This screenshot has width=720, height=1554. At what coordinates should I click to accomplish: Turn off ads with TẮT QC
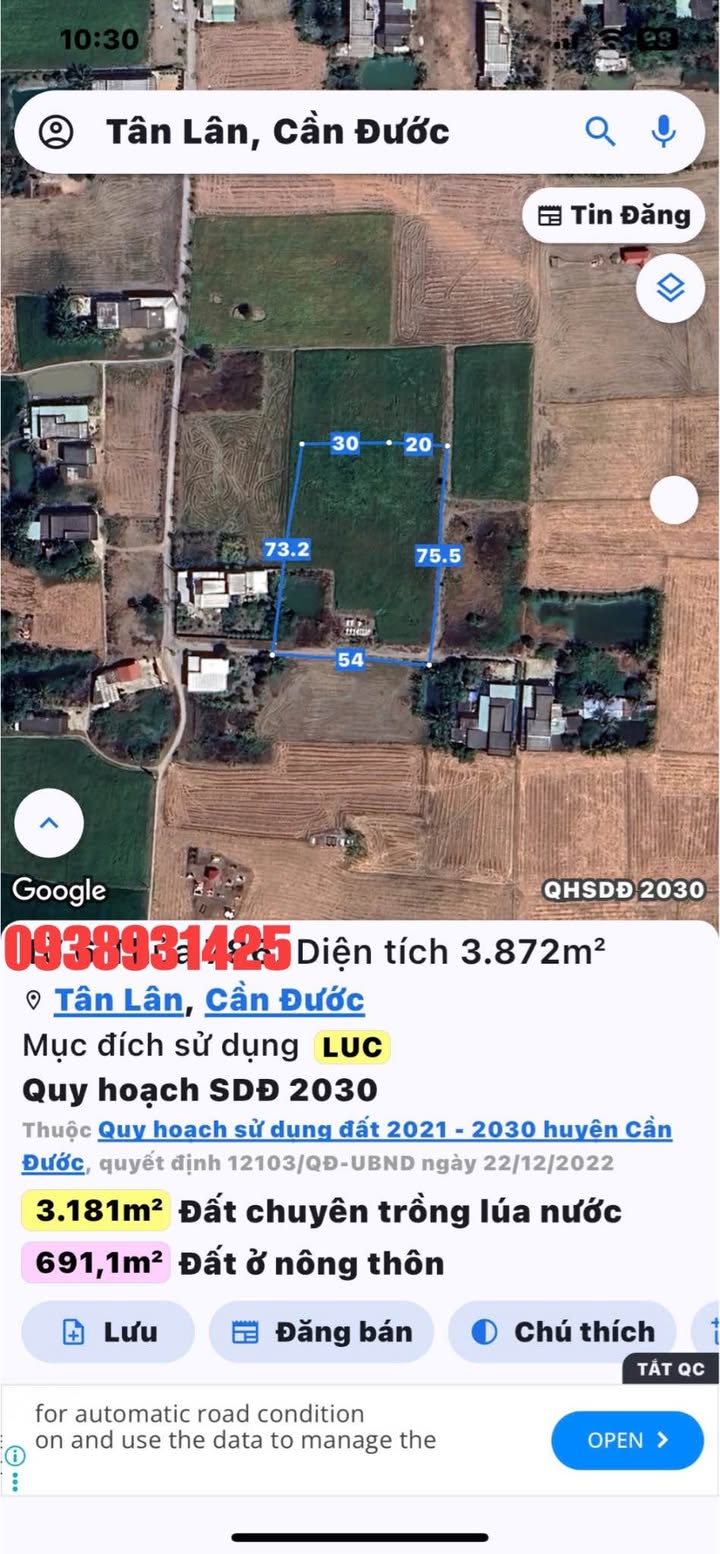click(670, 1369)
